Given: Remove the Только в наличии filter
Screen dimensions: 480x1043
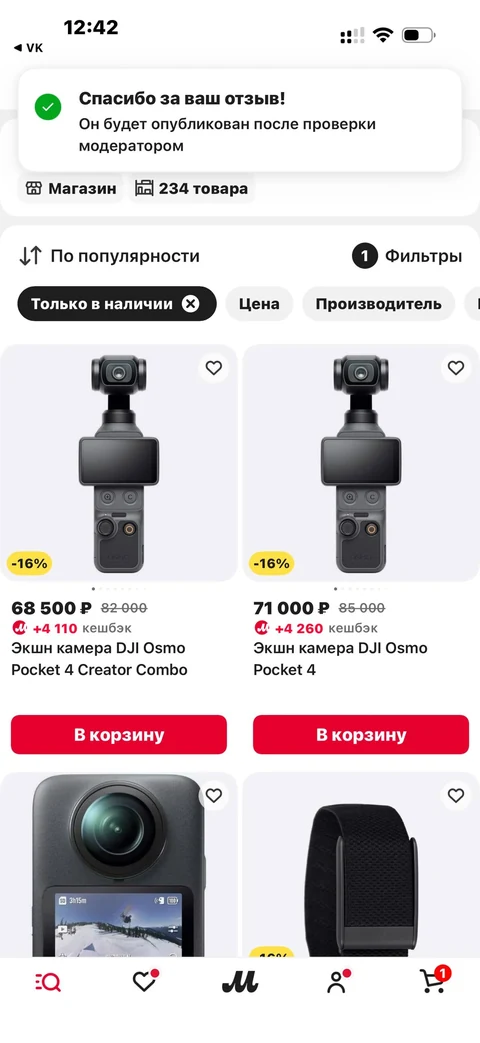Looking at the screenshot, I should click(190, 304).
